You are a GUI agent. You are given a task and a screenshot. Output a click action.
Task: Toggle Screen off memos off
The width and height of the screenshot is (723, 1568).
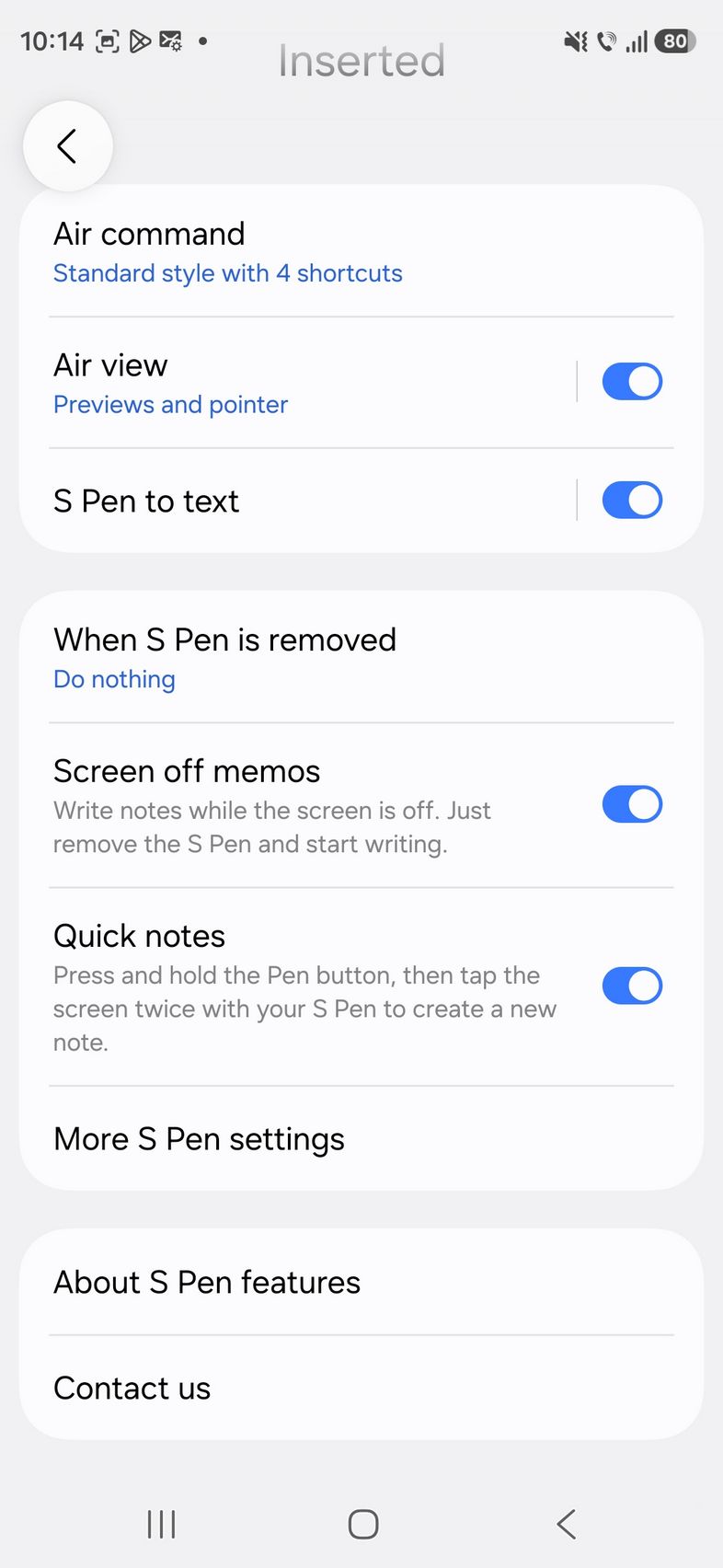pyautogui.click(x=632, y=804)
